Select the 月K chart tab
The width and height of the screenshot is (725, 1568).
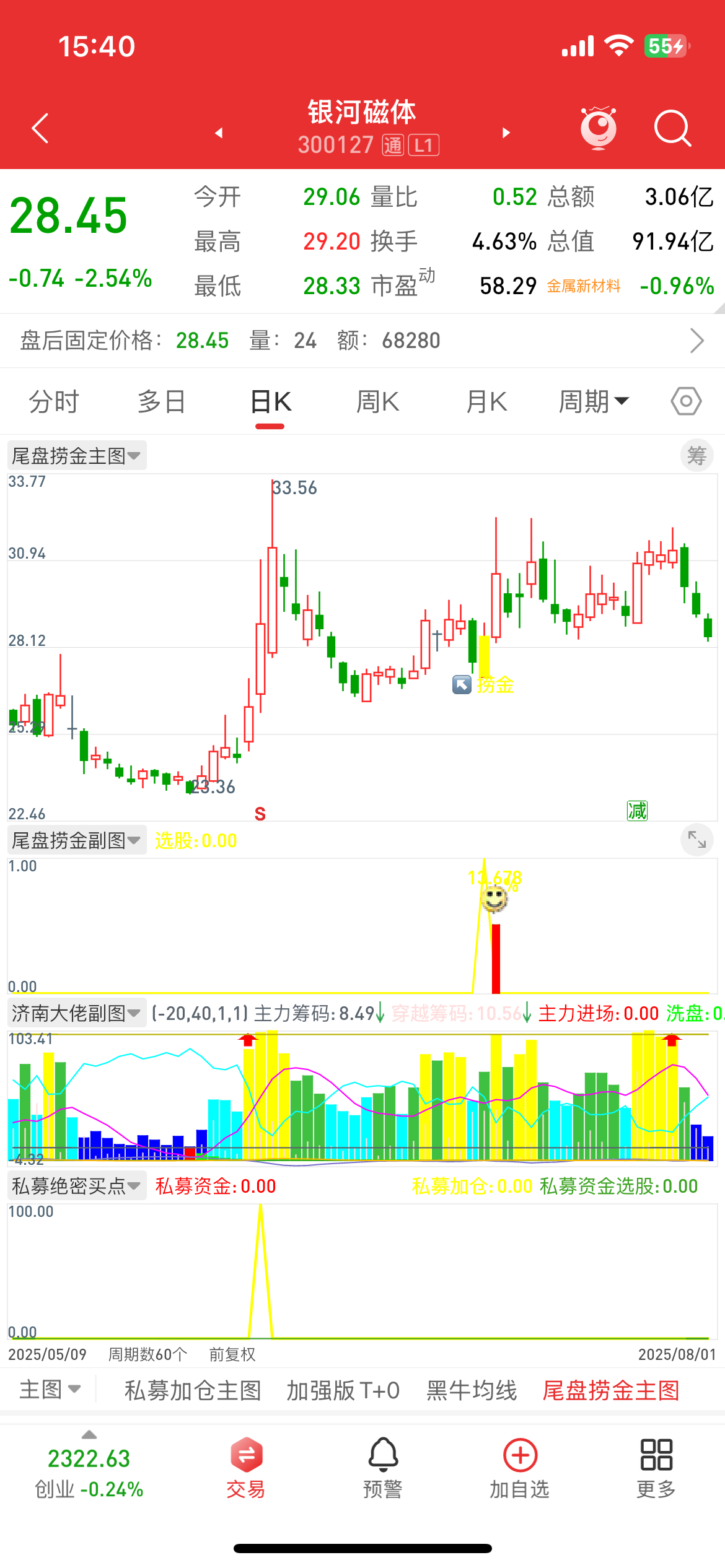[x=486, y=402]
